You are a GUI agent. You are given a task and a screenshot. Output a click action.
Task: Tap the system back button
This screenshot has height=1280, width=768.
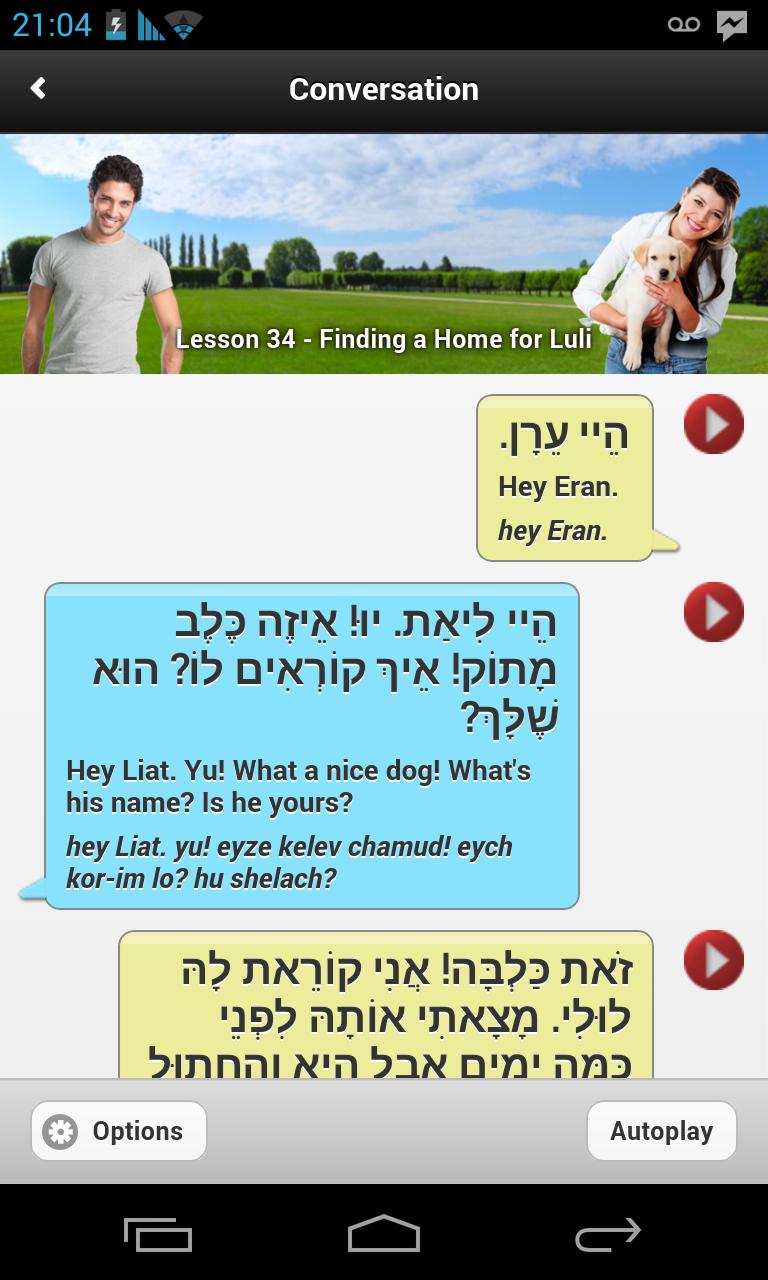click(x=608, y=1234)
